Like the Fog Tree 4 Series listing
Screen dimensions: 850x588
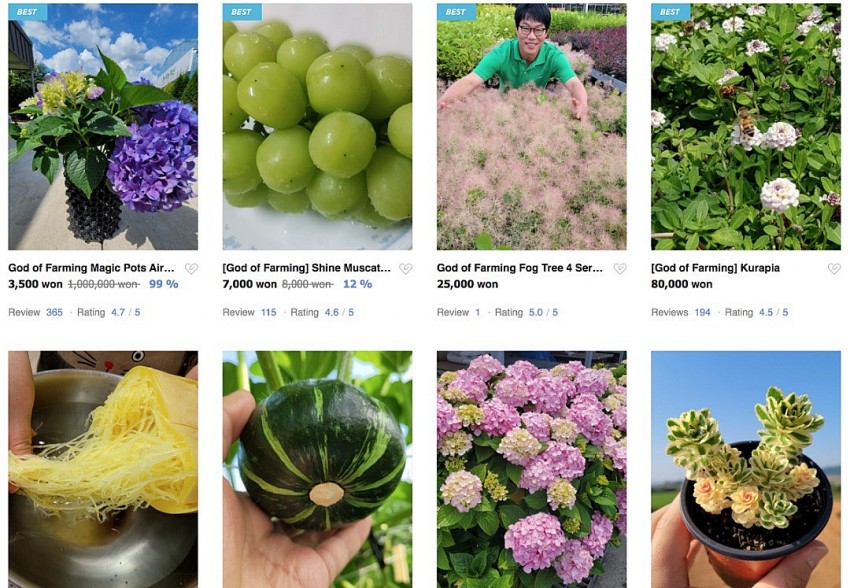coord(620,269)
